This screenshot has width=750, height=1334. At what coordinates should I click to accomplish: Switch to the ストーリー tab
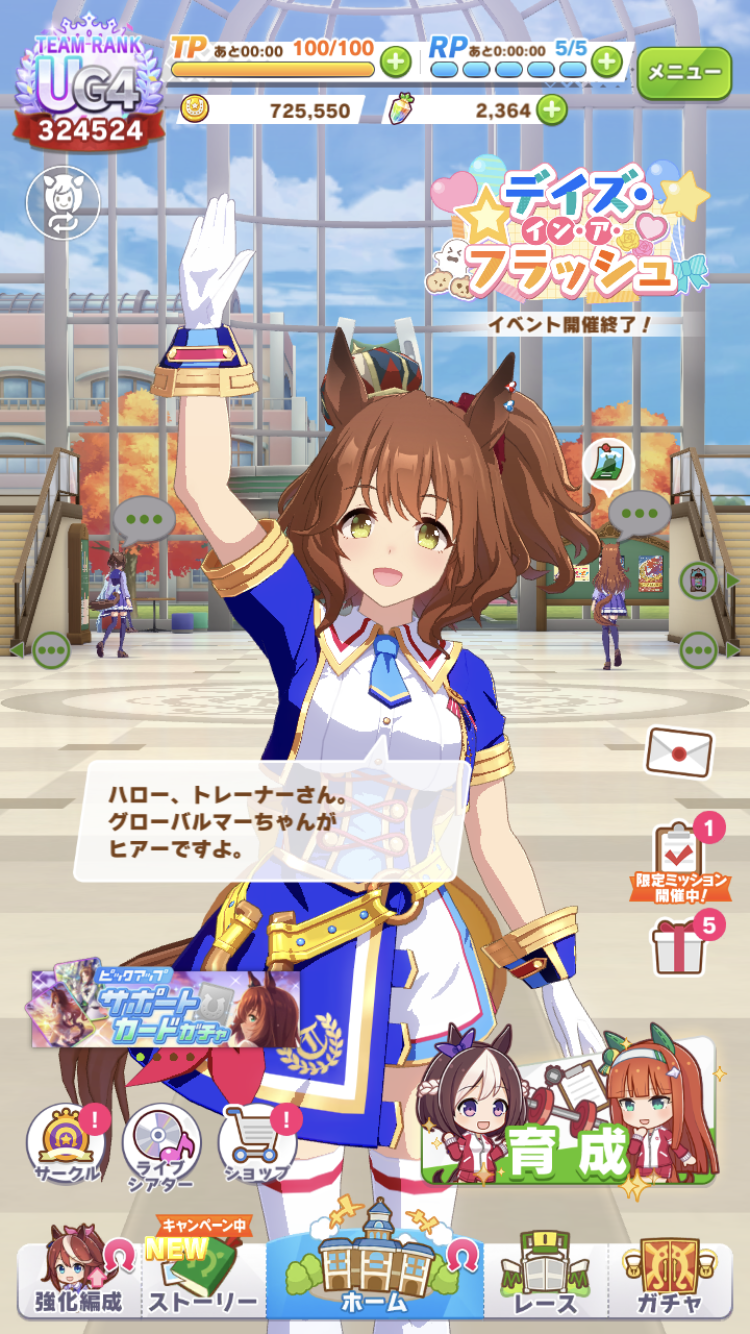(x=203, y=1277)
